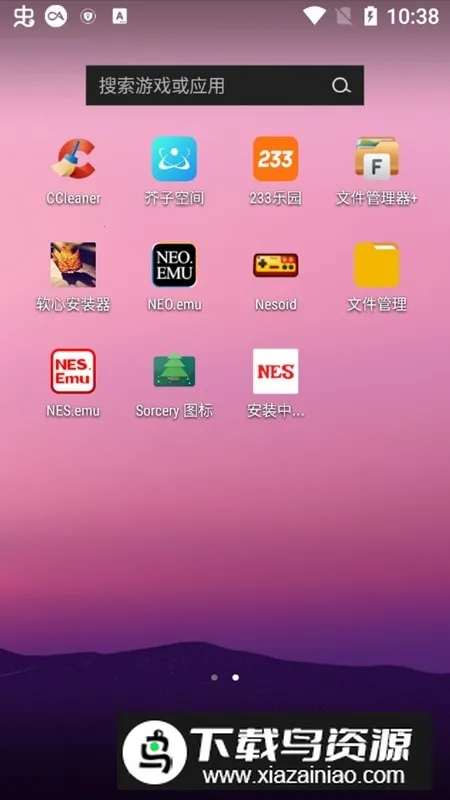Open the 搜索游戏或应用 search box
This screenshot has height=800, width=450.
coord(224,85)
